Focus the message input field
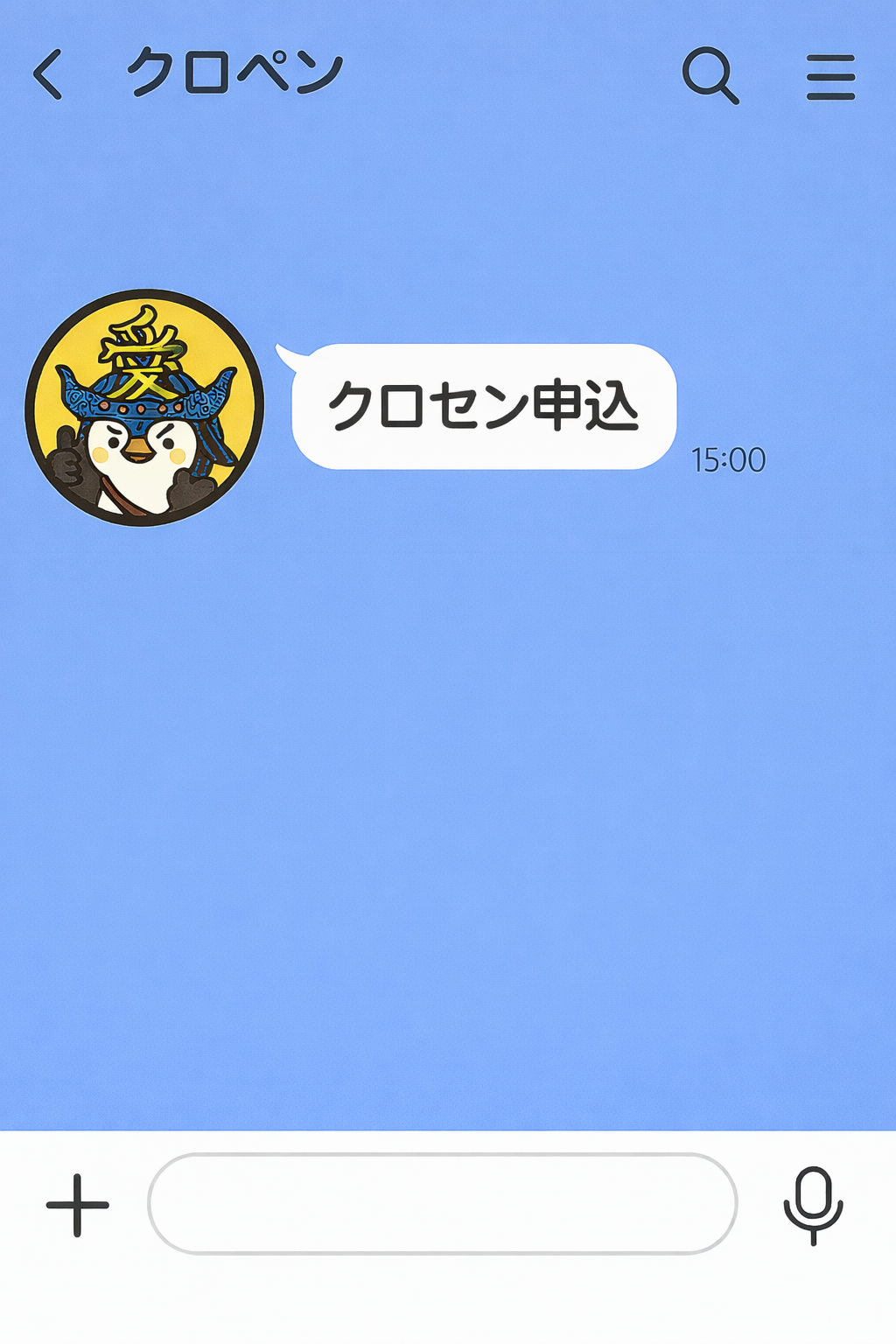The width and height of the screenshot is (896, 1344). click(x=442, y=1204)
